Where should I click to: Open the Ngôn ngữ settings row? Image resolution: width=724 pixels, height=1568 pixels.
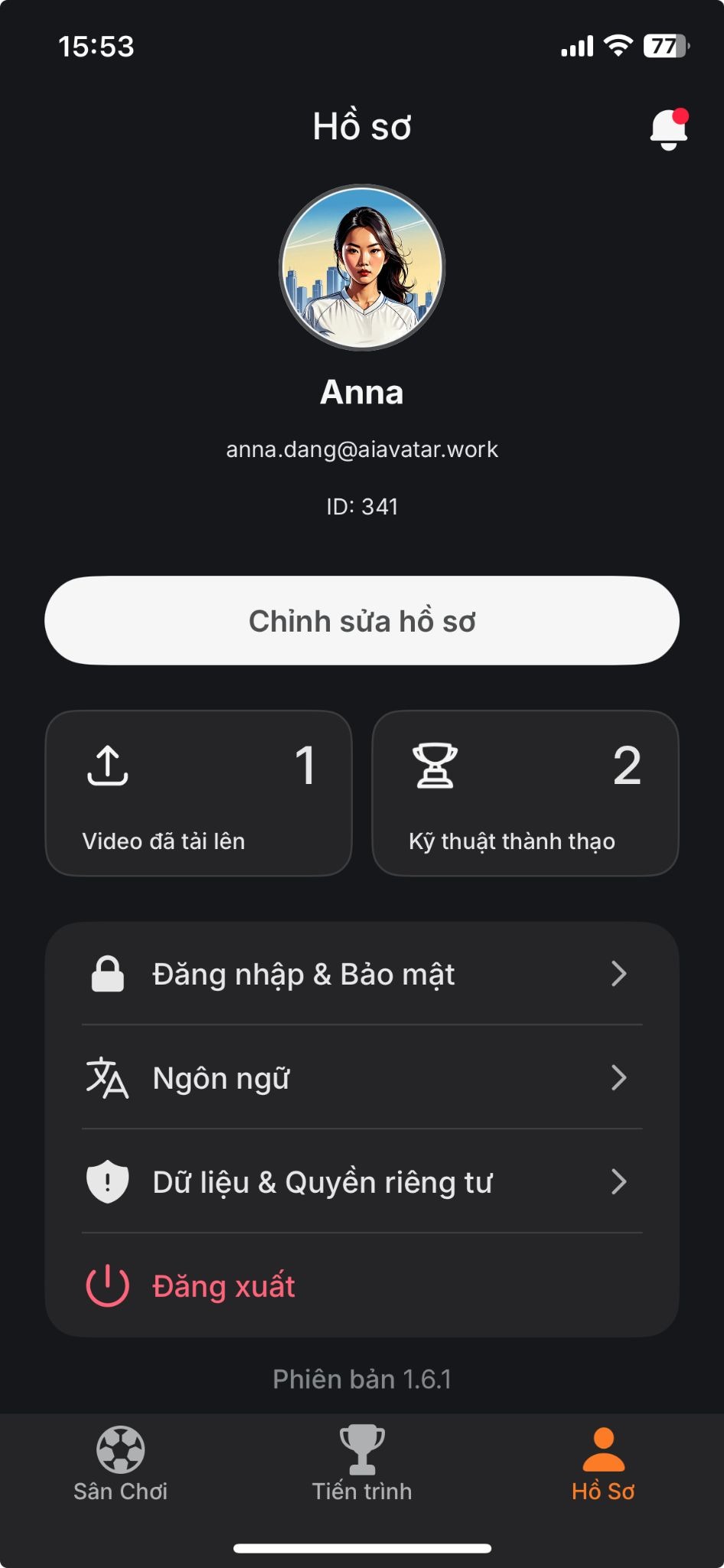[x=362, y=1078]
